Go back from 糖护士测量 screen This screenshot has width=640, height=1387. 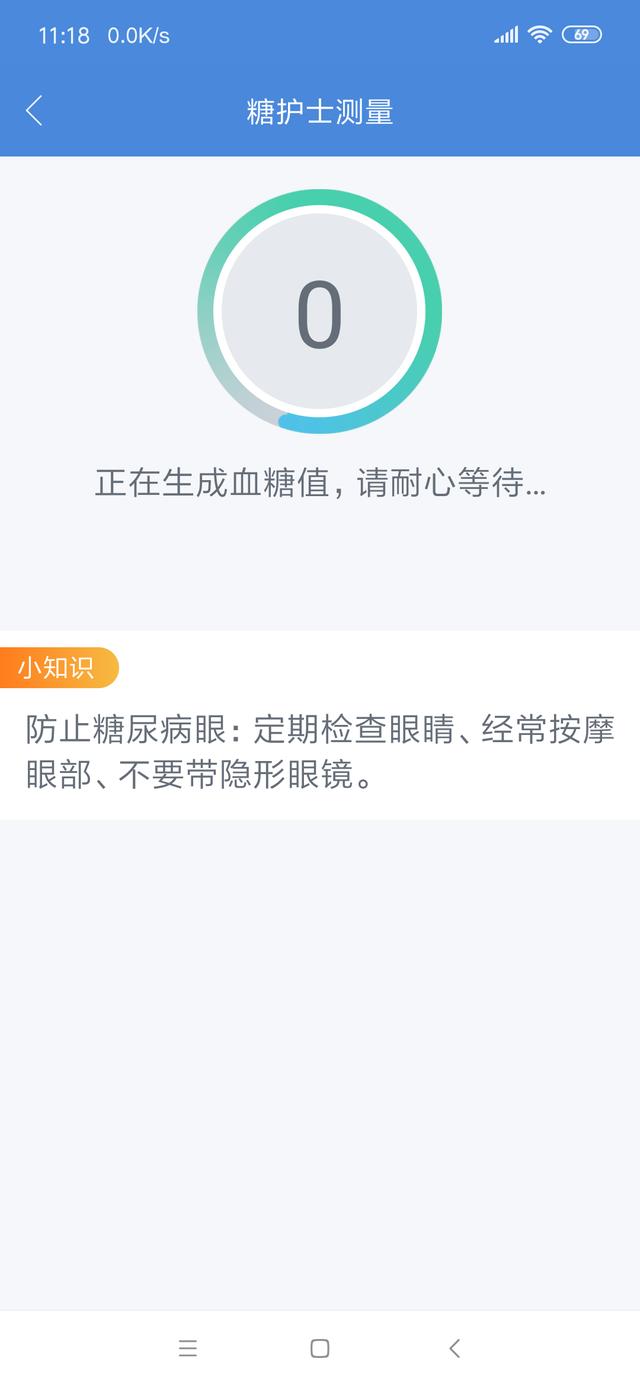(34, 111)
